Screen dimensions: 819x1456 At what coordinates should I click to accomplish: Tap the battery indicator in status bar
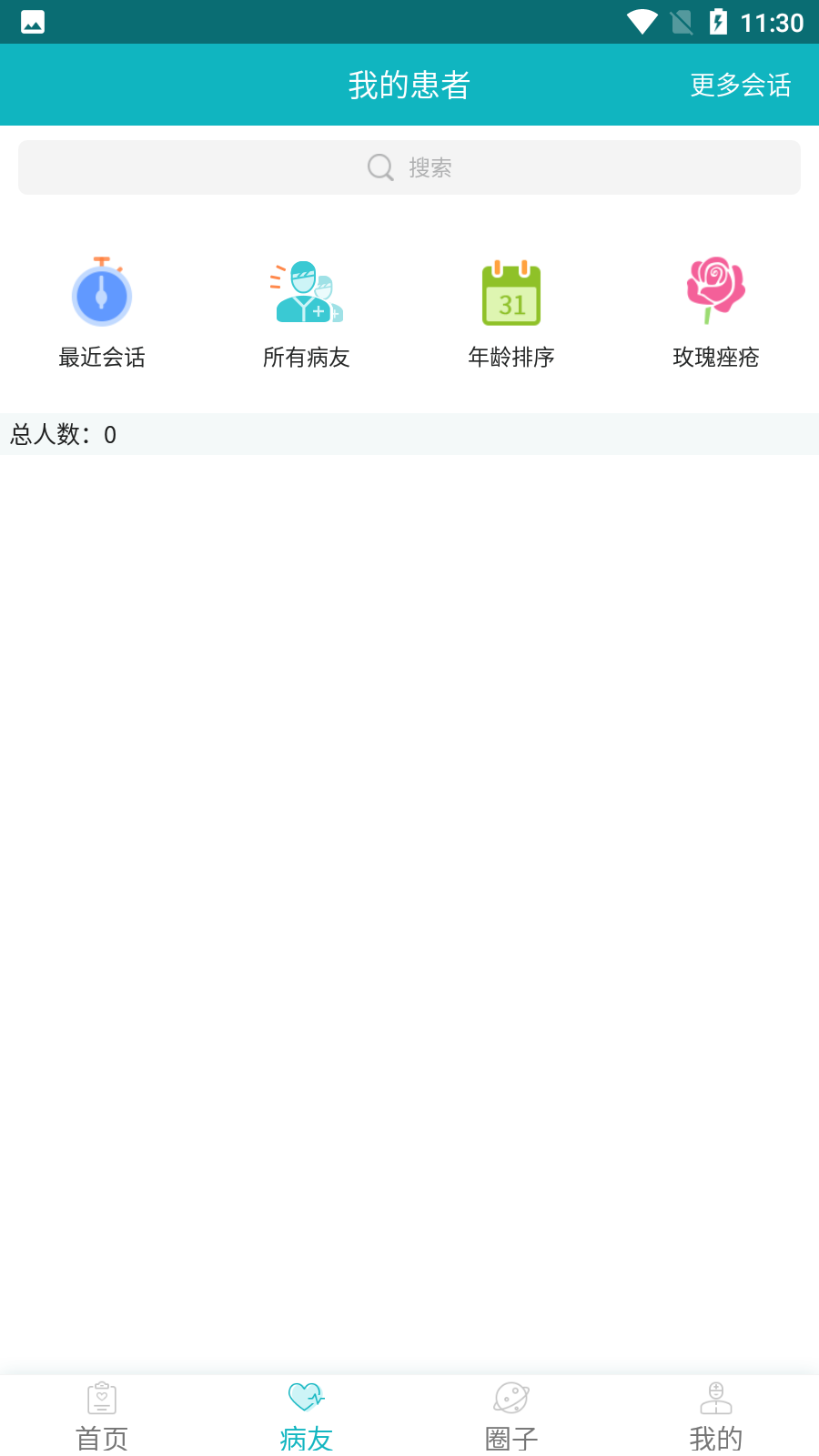point(718,22)
